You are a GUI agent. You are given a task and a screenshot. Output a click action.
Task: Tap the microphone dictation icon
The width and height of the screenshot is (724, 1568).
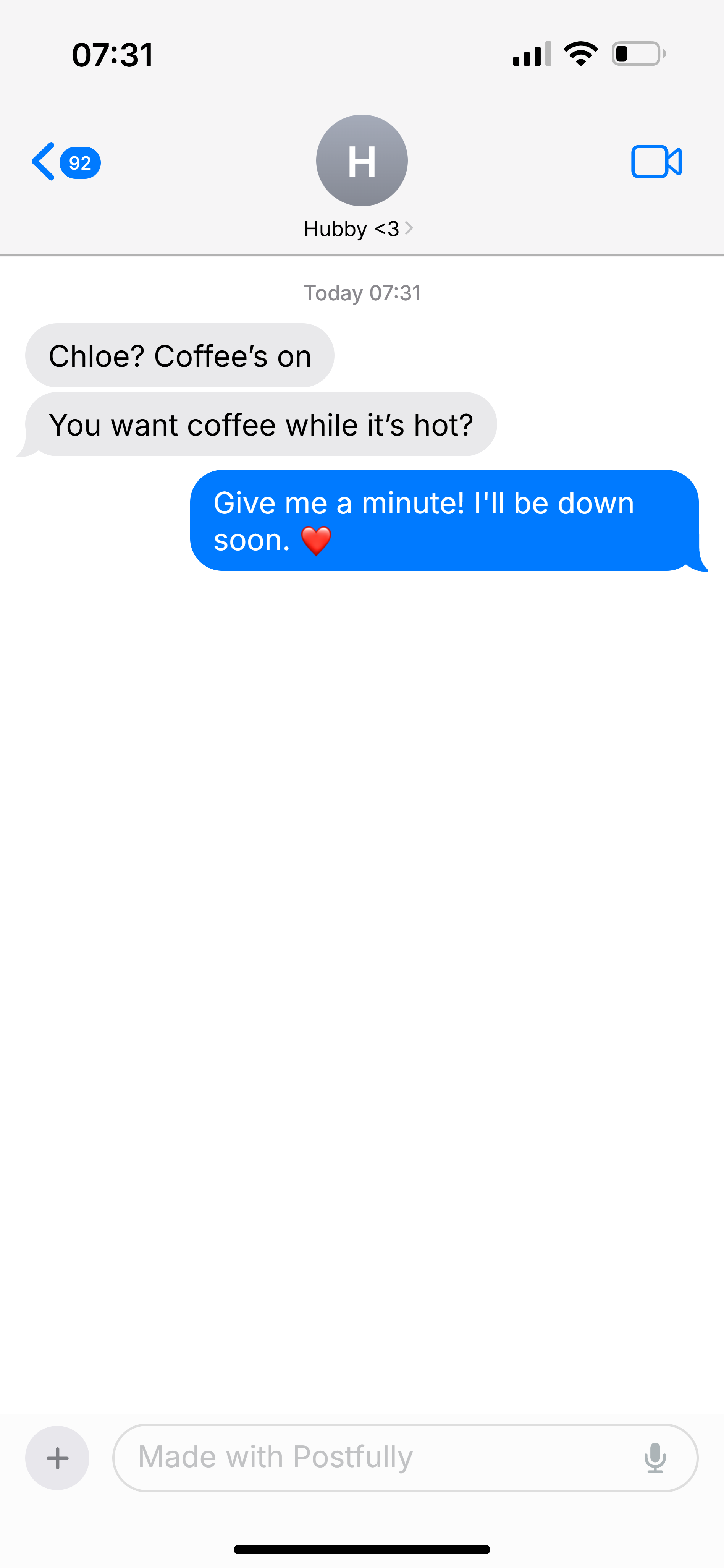click(x=655, y=1458)
